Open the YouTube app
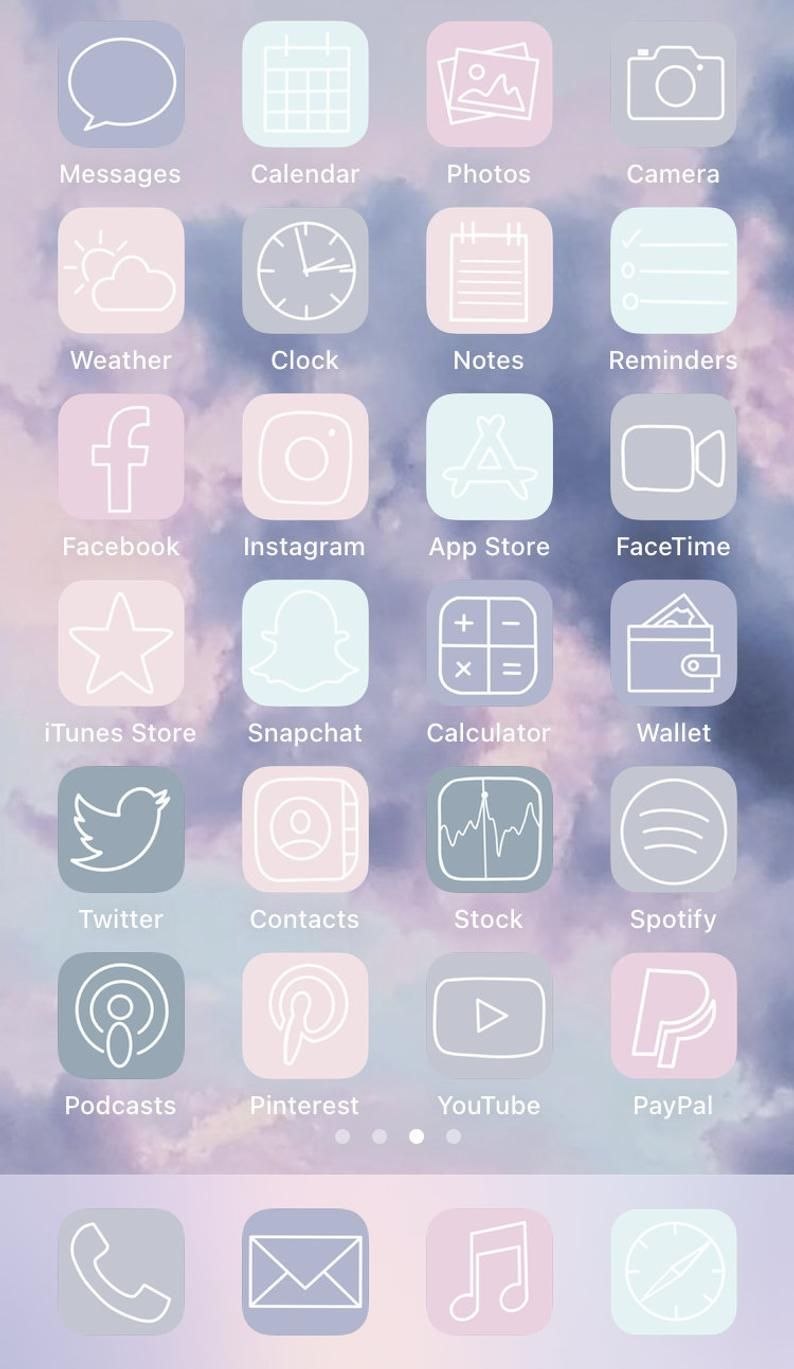Screen dimensions: 794x1369 (x=489, y=1015)
